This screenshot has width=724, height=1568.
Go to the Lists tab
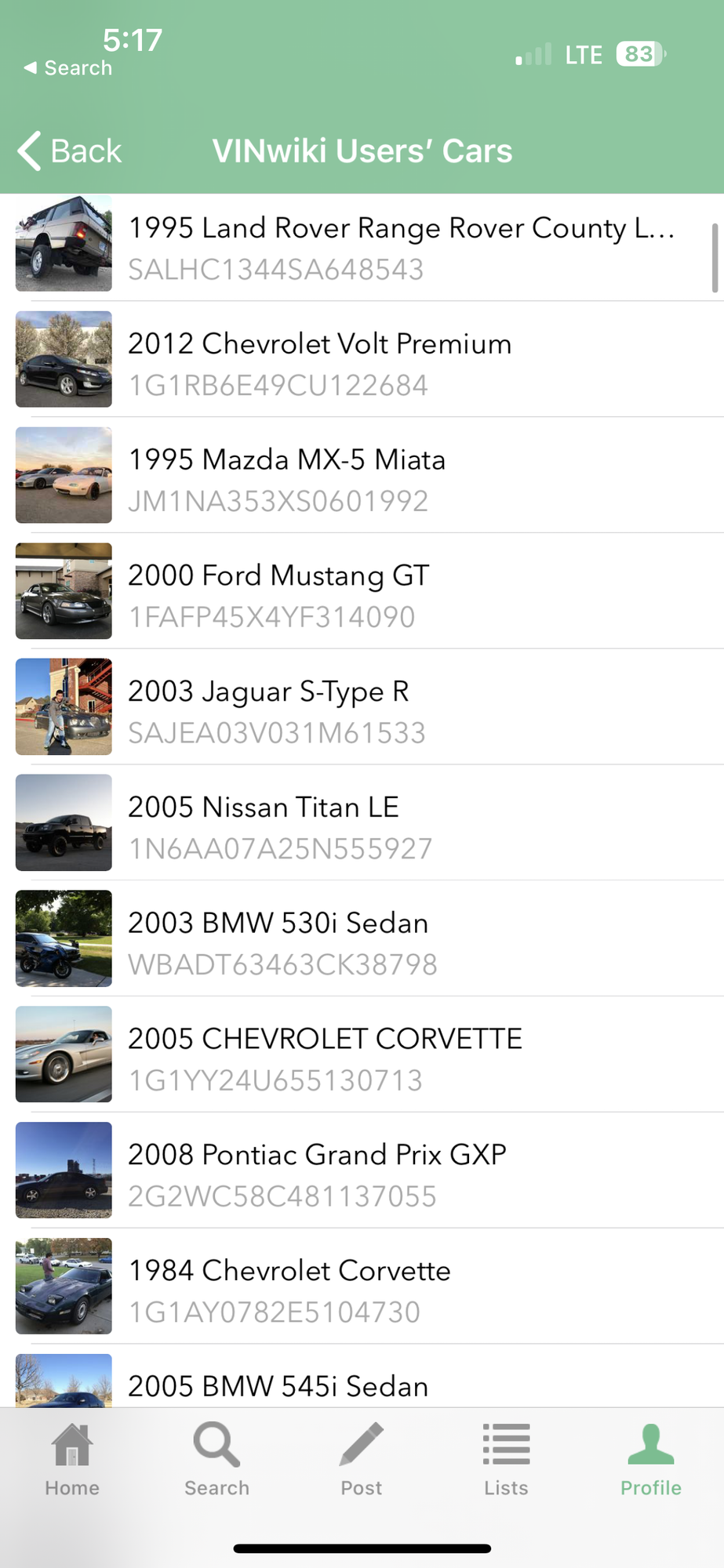click(x=506, y=1460)
